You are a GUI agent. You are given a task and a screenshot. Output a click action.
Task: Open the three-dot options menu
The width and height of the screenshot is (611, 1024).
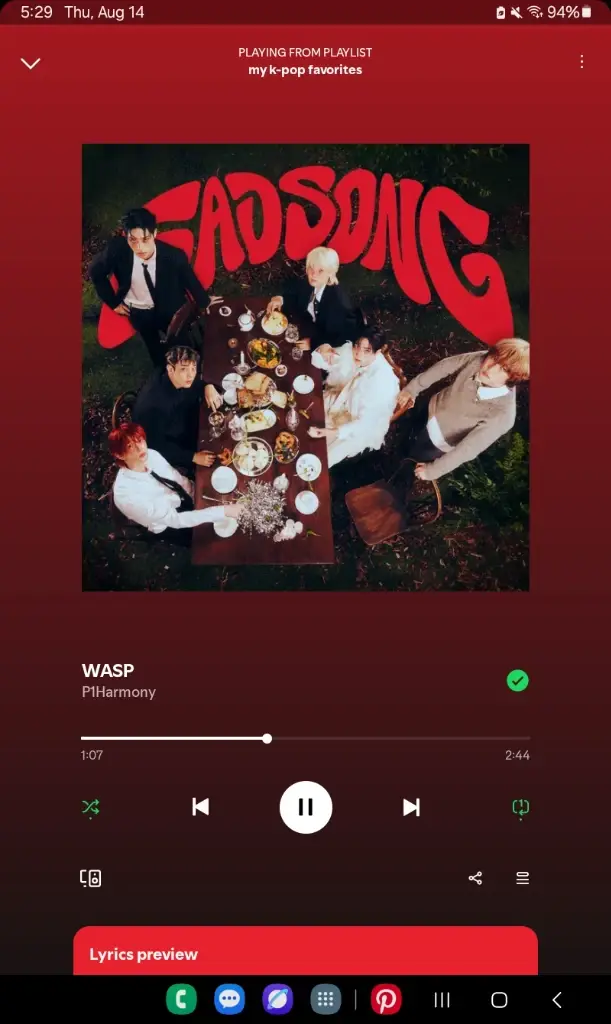[582, 62]
